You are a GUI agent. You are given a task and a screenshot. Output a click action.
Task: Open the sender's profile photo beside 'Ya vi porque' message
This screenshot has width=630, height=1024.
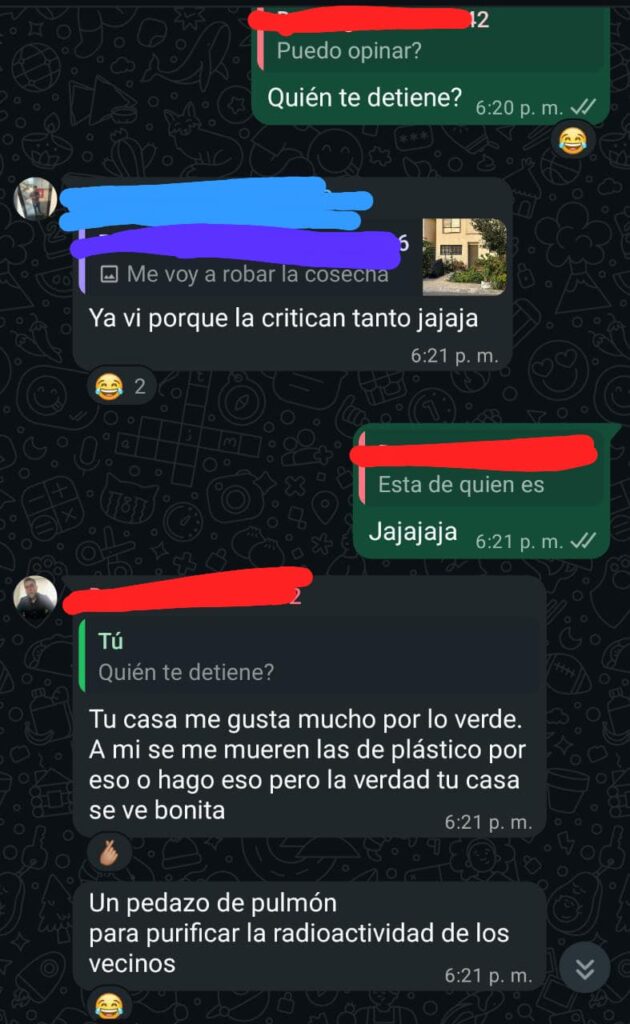(x=36, y=198)
